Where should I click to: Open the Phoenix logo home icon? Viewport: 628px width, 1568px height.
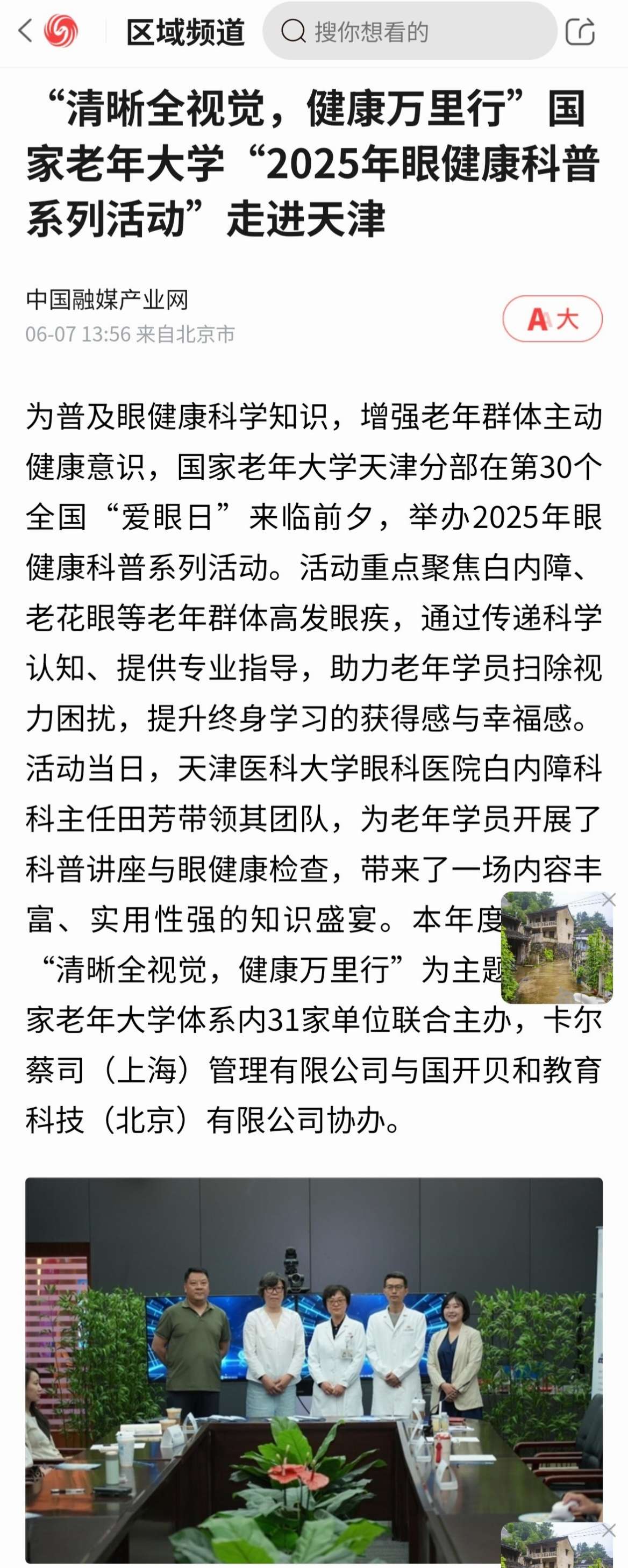pyautogui.click(x=61, y=31)
